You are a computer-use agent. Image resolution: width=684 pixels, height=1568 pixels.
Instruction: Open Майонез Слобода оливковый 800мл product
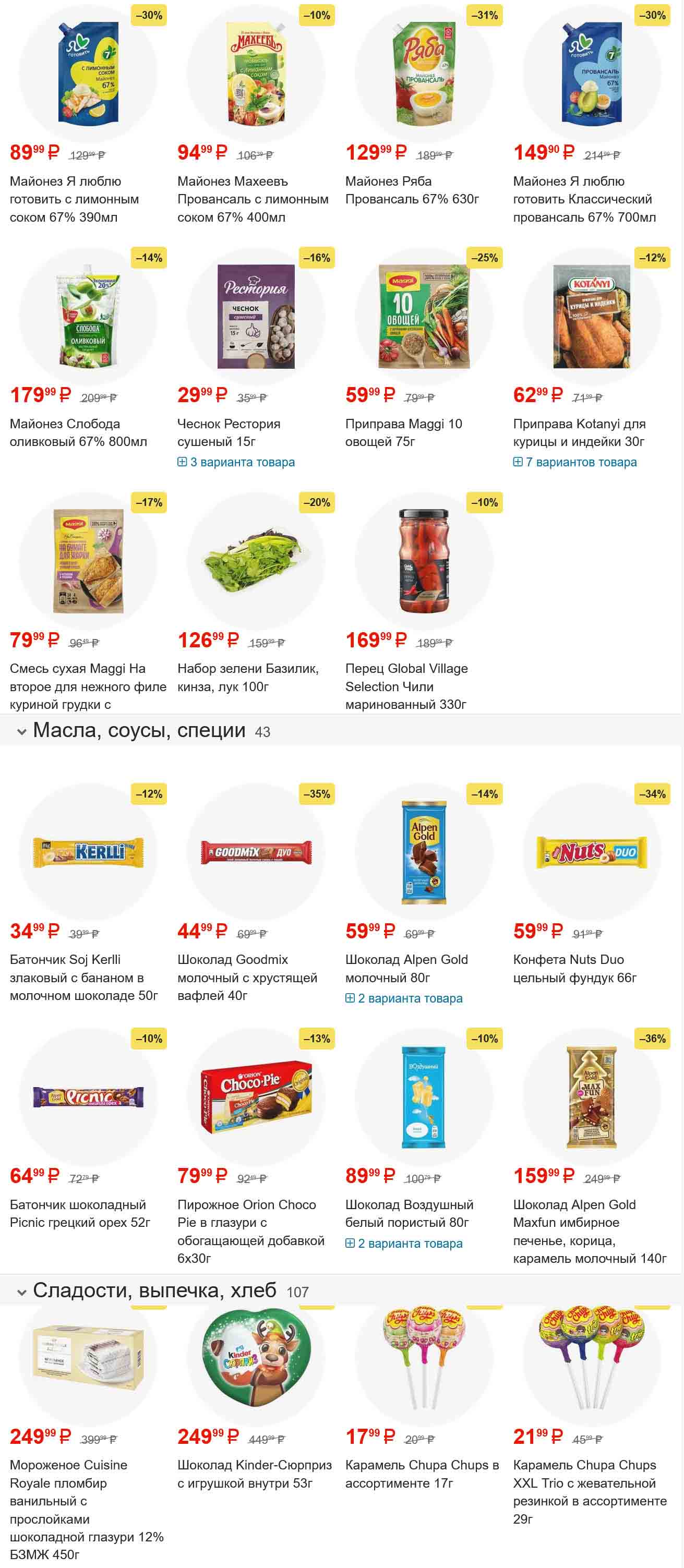click(79, 432)
